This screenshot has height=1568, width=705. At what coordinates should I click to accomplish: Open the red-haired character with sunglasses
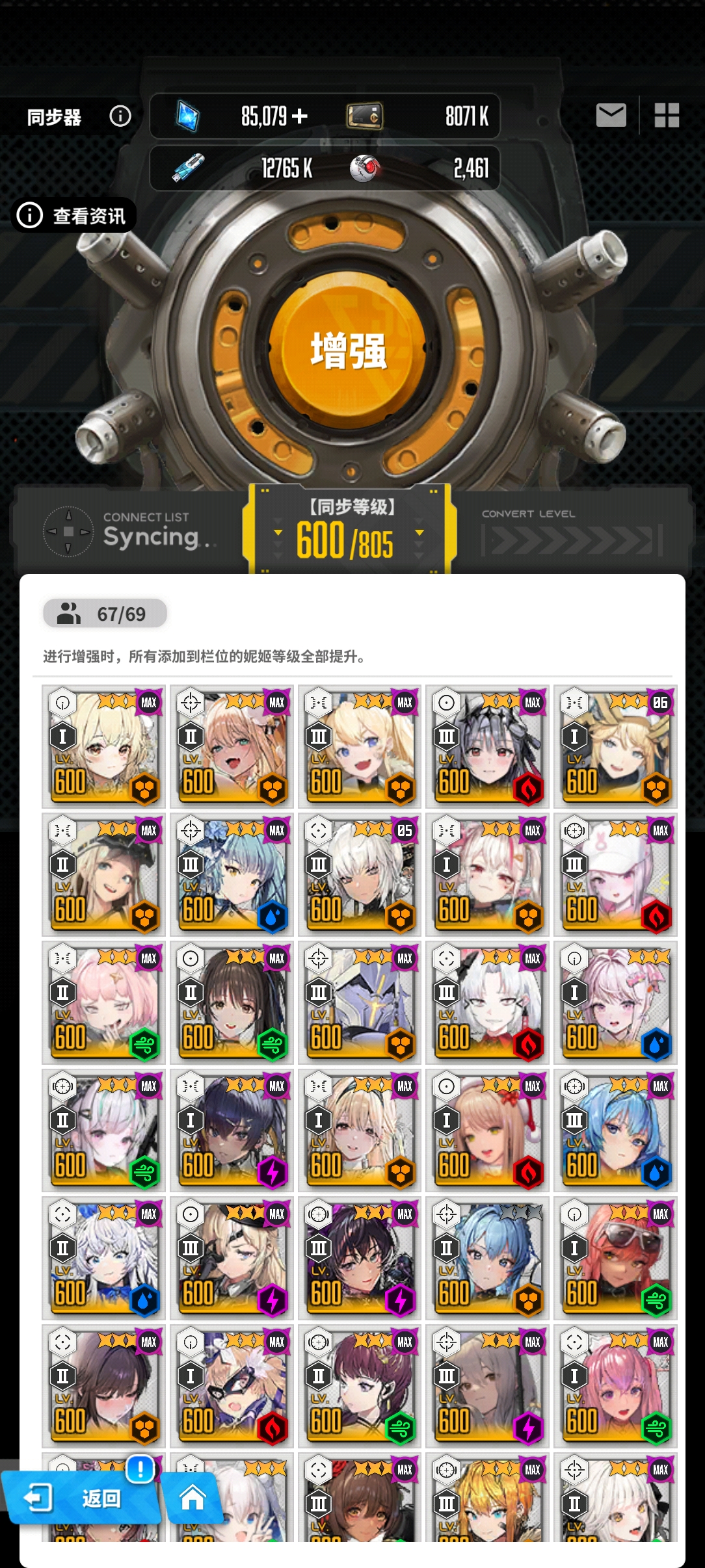click(x=615, y=1258)
